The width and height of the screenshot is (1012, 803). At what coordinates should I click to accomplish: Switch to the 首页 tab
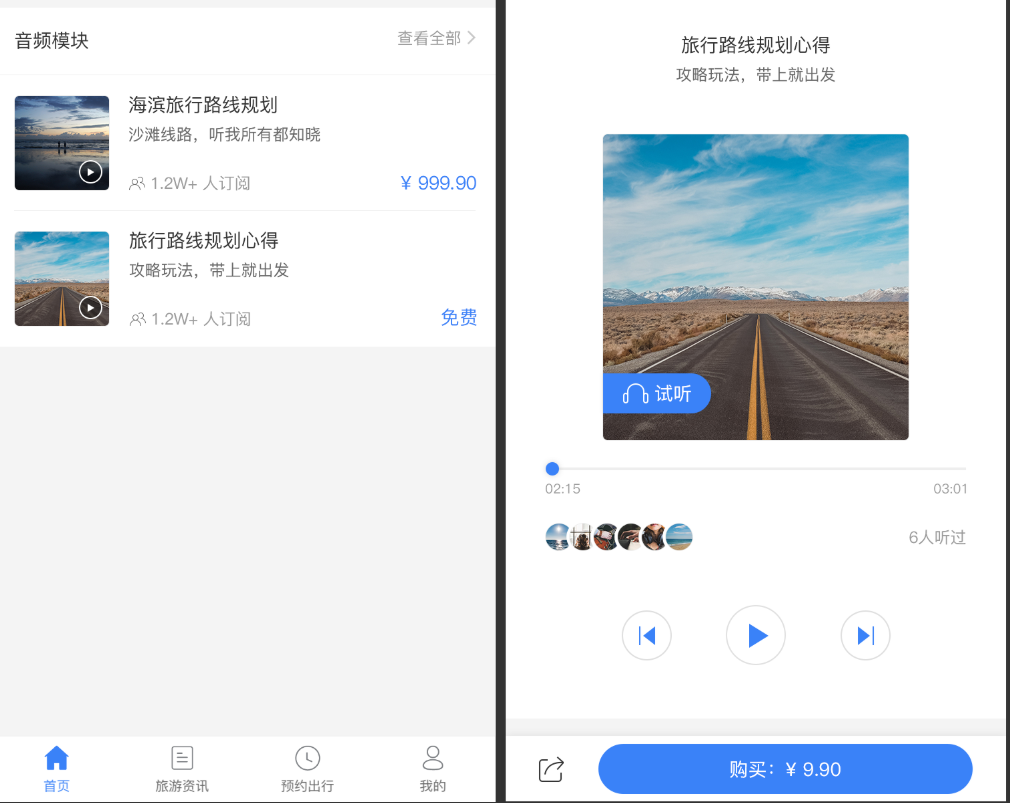pyautogui.click(x=57, y=768)
